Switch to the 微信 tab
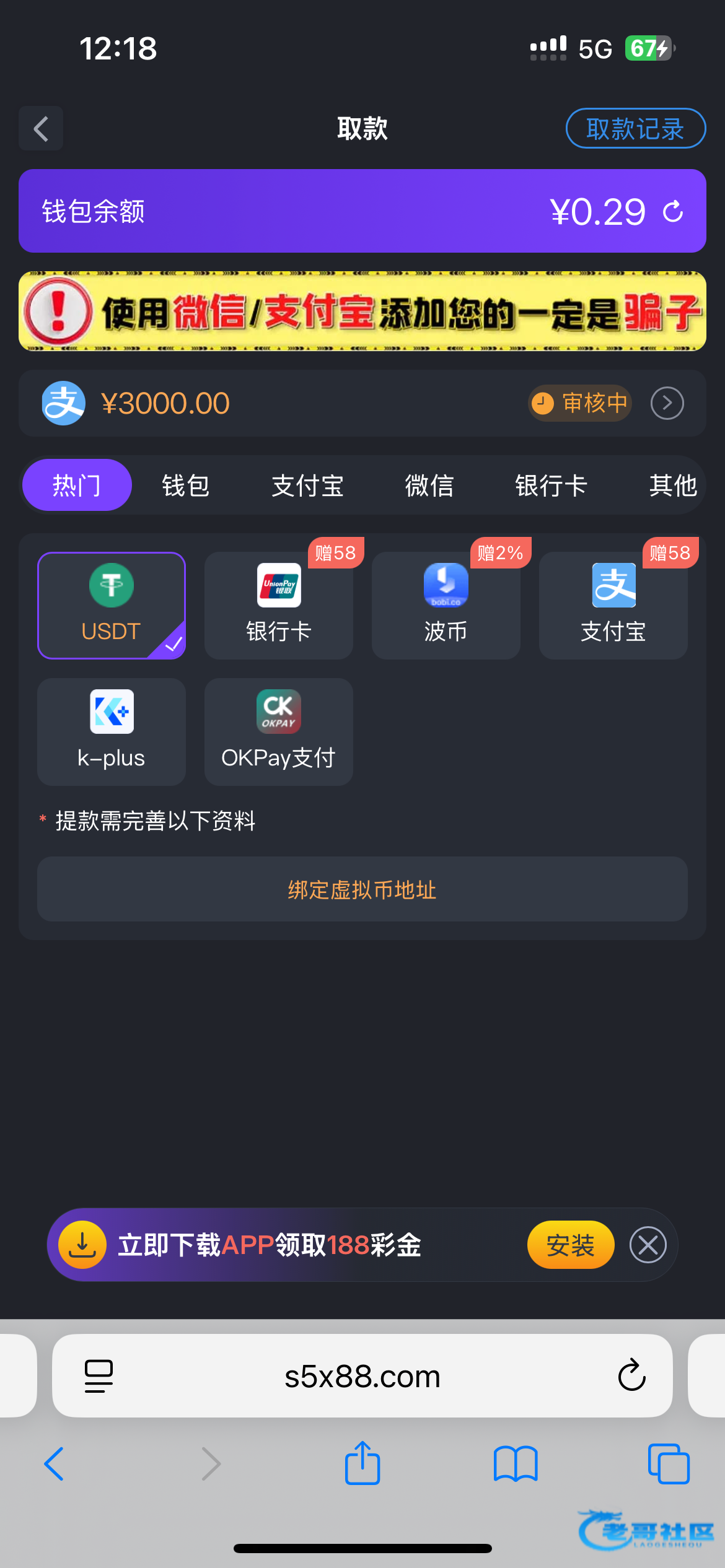Screen dimensions: 725x1568 (x=429, y=486)
